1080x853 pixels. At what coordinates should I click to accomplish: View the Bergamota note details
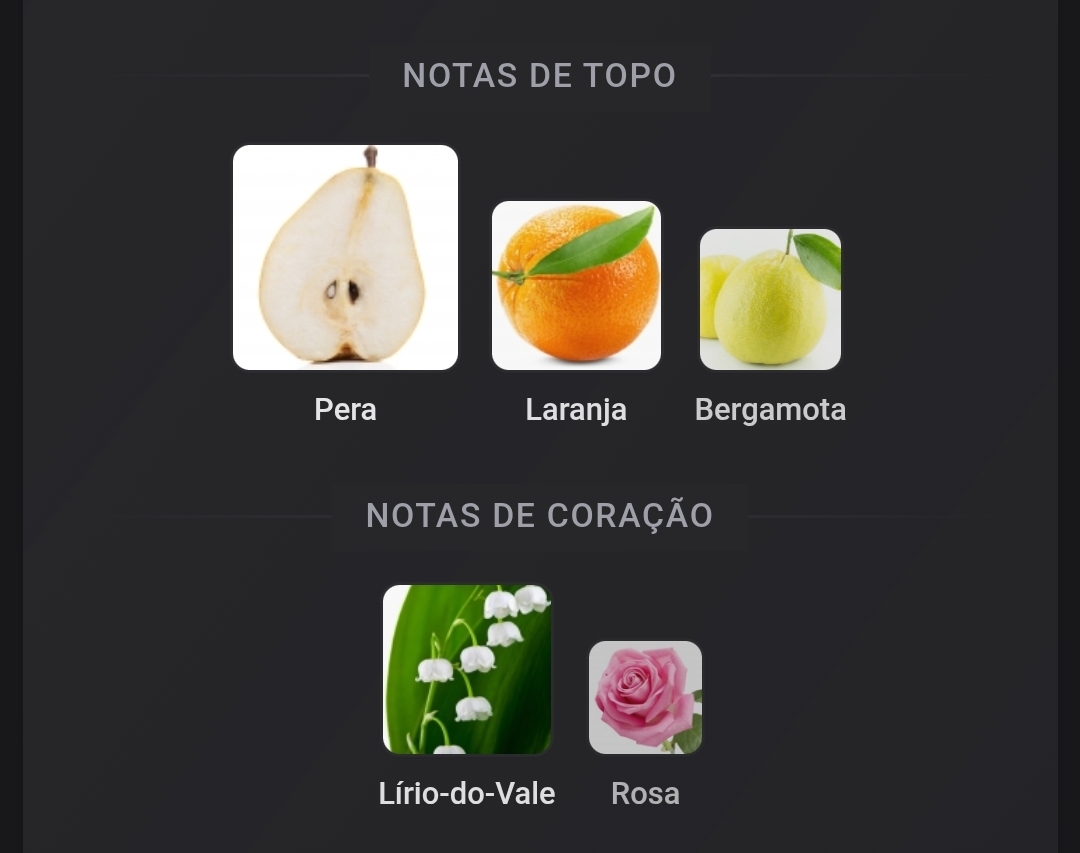[770, 300]
